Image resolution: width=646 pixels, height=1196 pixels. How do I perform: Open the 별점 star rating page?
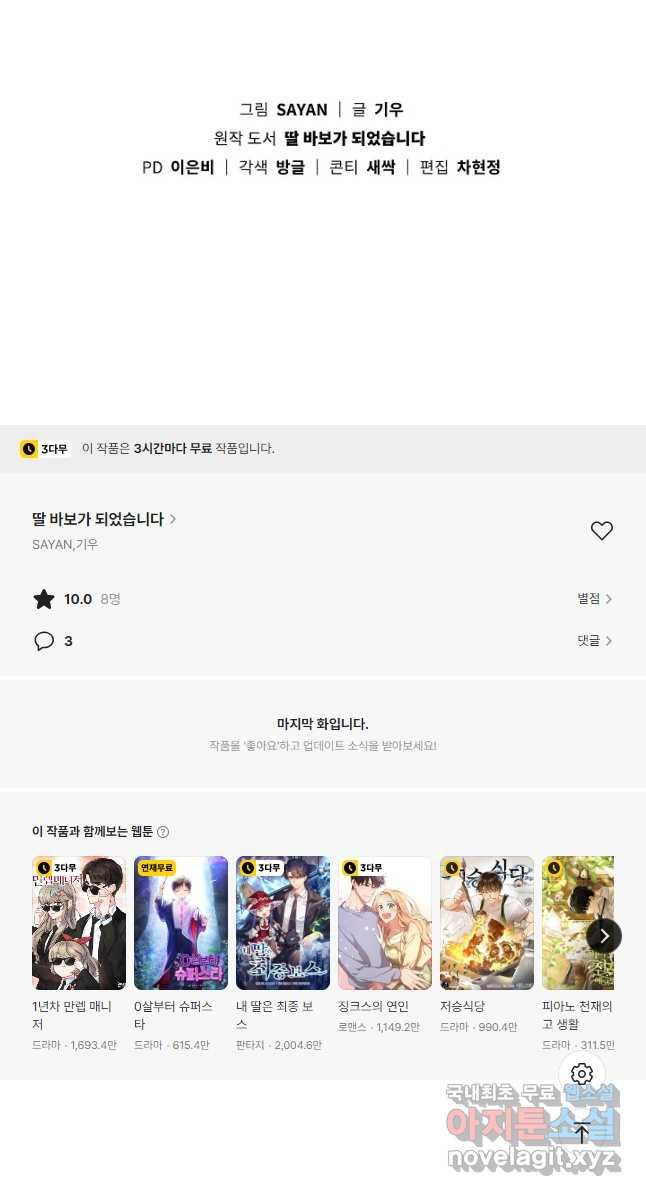594,599
